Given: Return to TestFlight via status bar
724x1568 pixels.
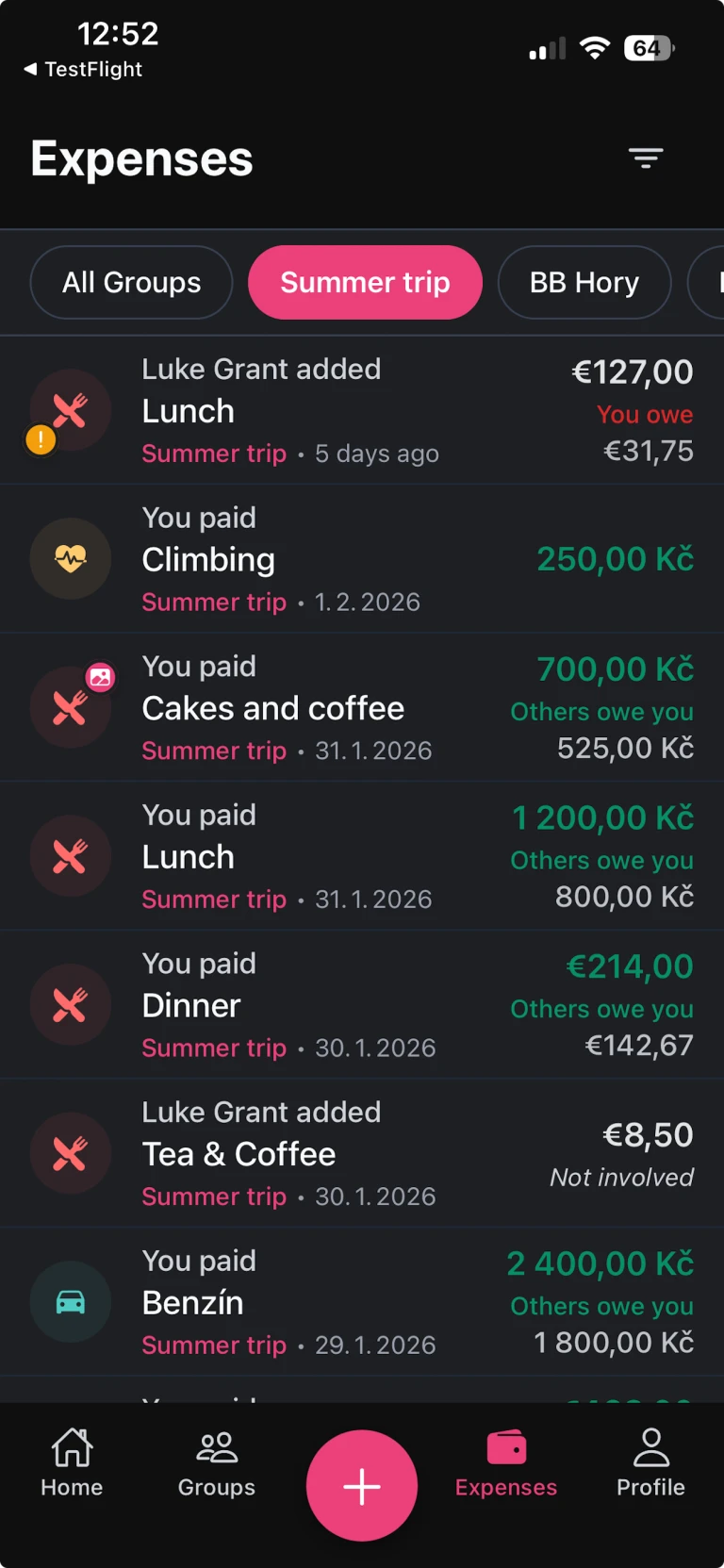Looking at the screenshot, I should [x=83, y=68].
